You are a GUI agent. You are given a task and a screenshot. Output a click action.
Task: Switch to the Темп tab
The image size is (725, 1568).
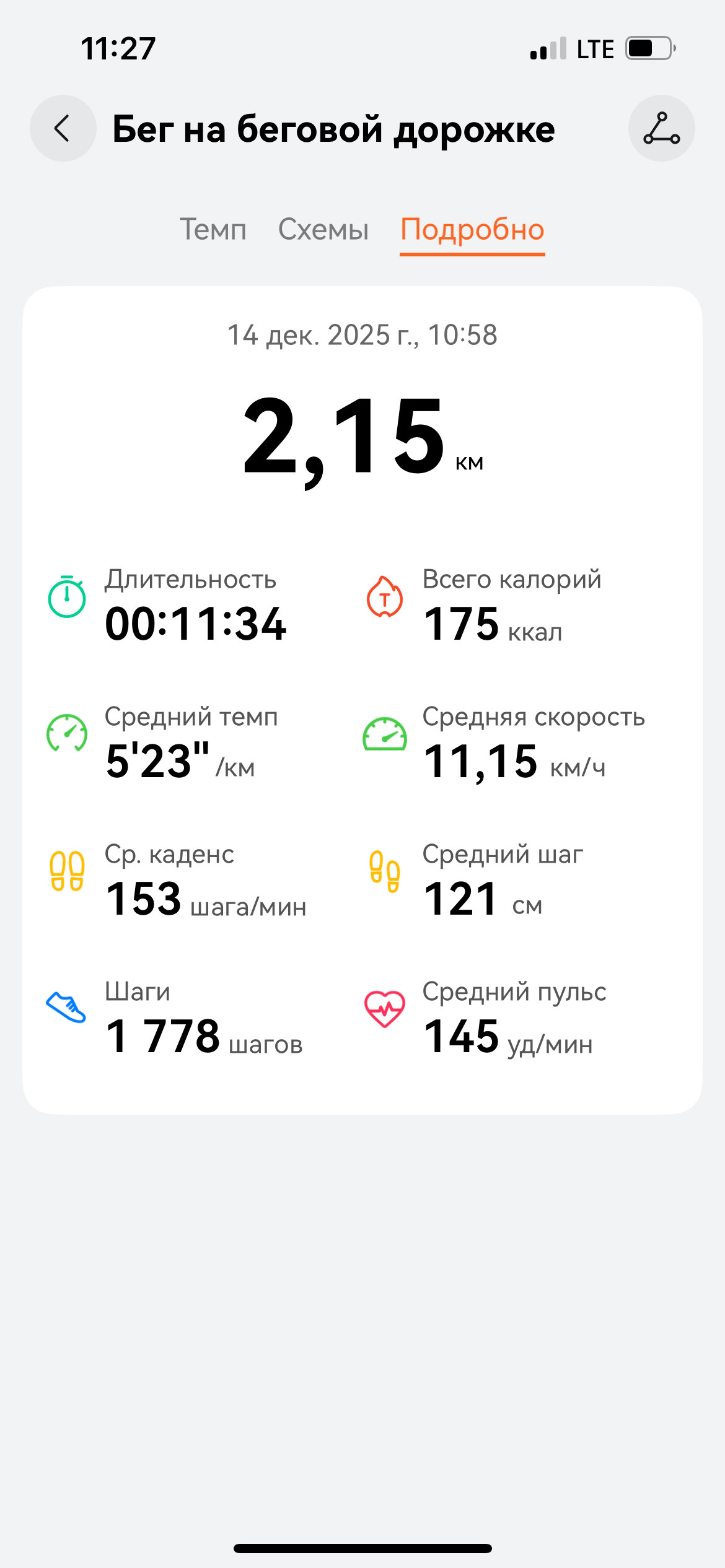213,230
